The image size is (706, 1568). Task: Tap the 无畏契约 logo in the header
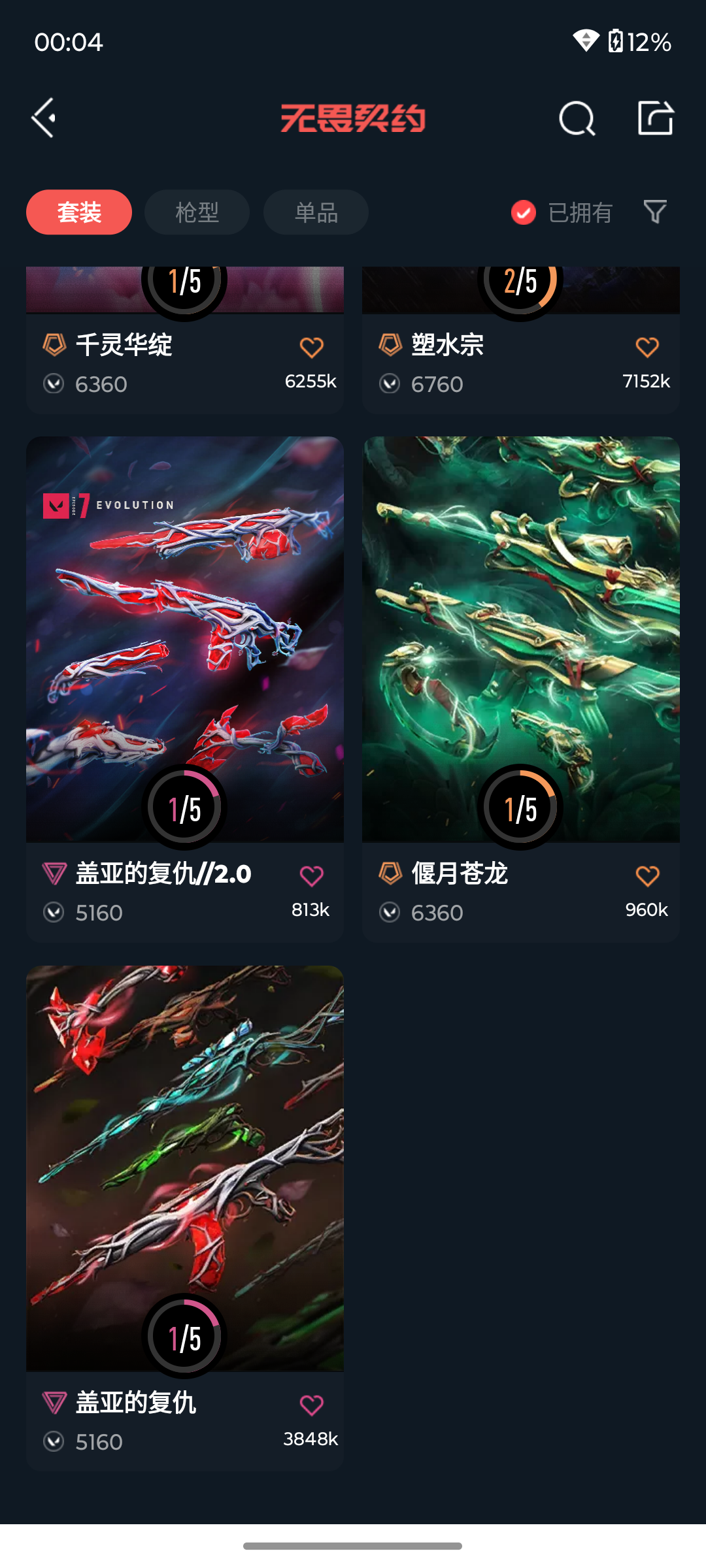[x=354, y=118]
